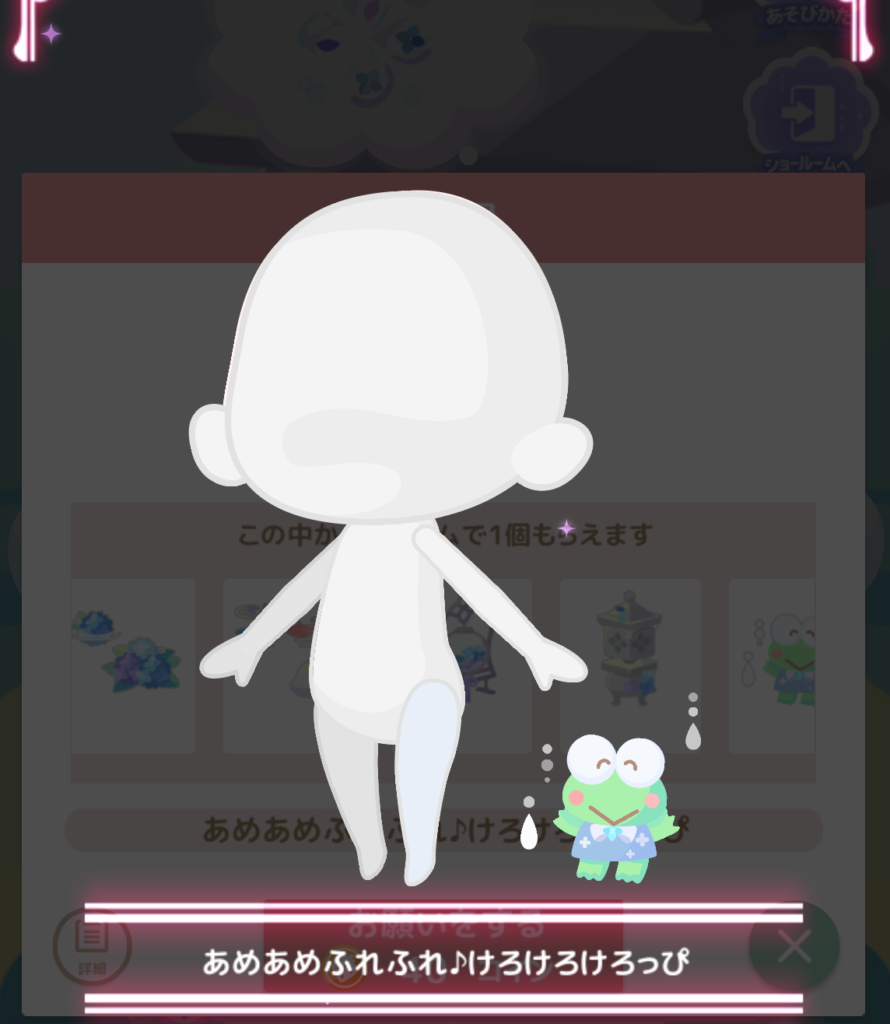Close the item preview with the X button

793,946
